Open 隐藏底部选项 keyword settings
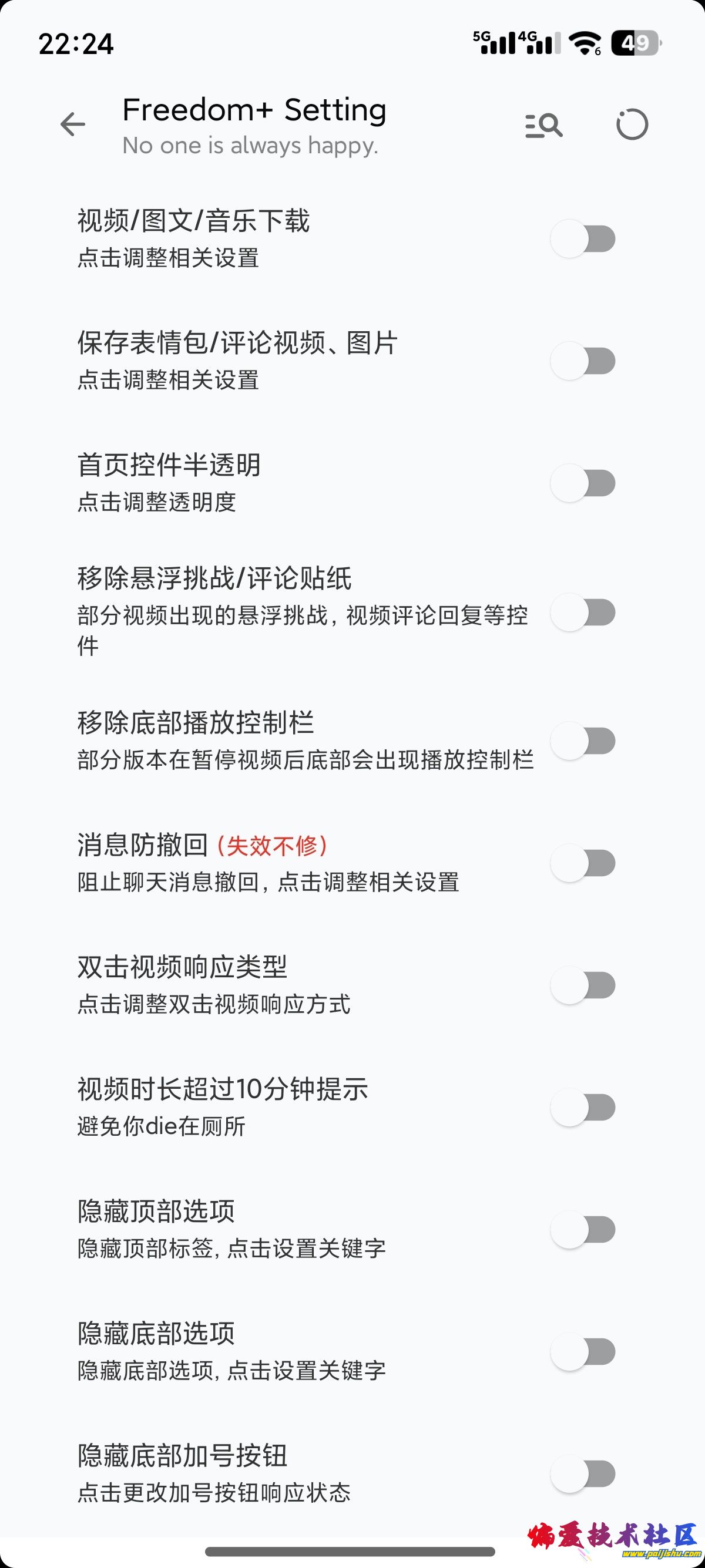This screenshot has width=705, height=1568. (244, 1352)
